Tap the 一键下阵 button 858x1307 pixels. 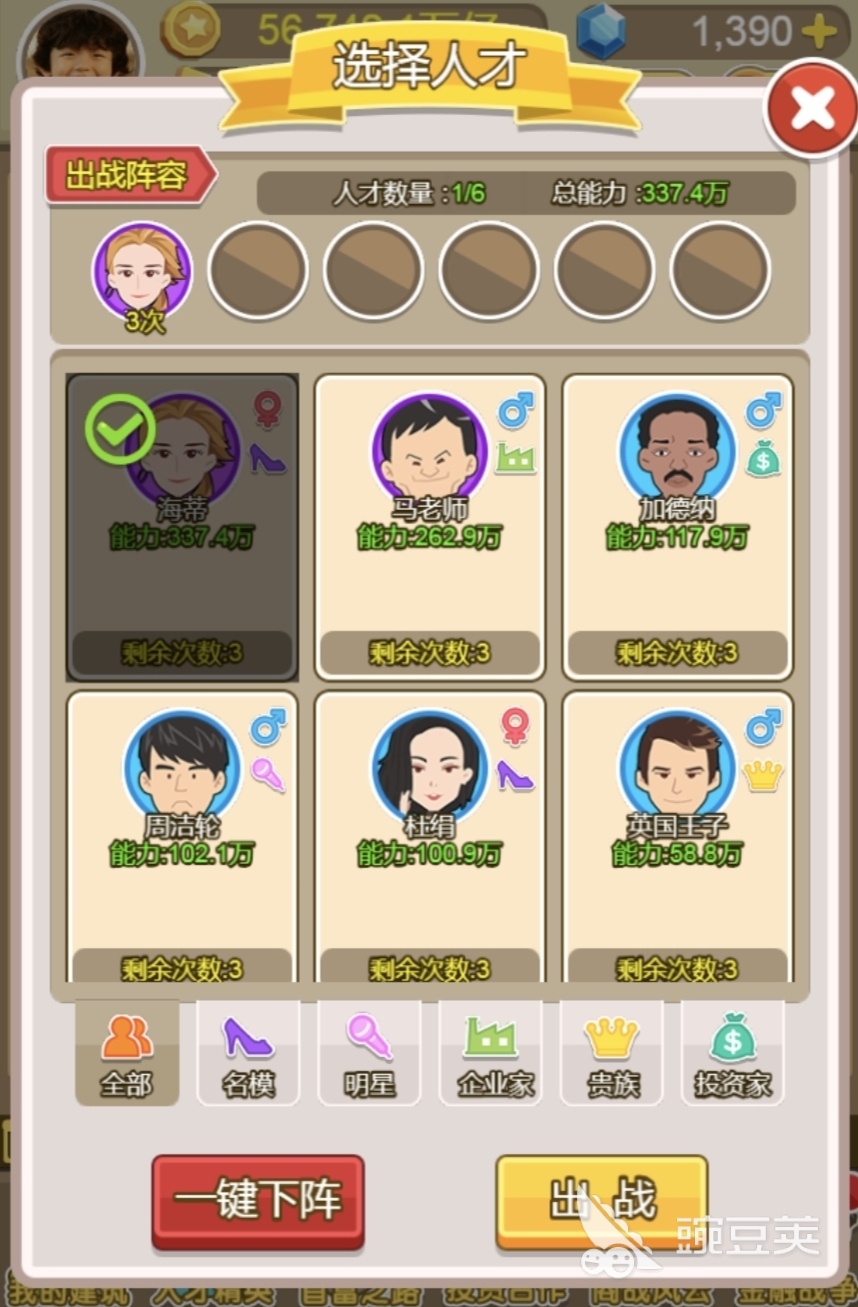pos(258,1200)
